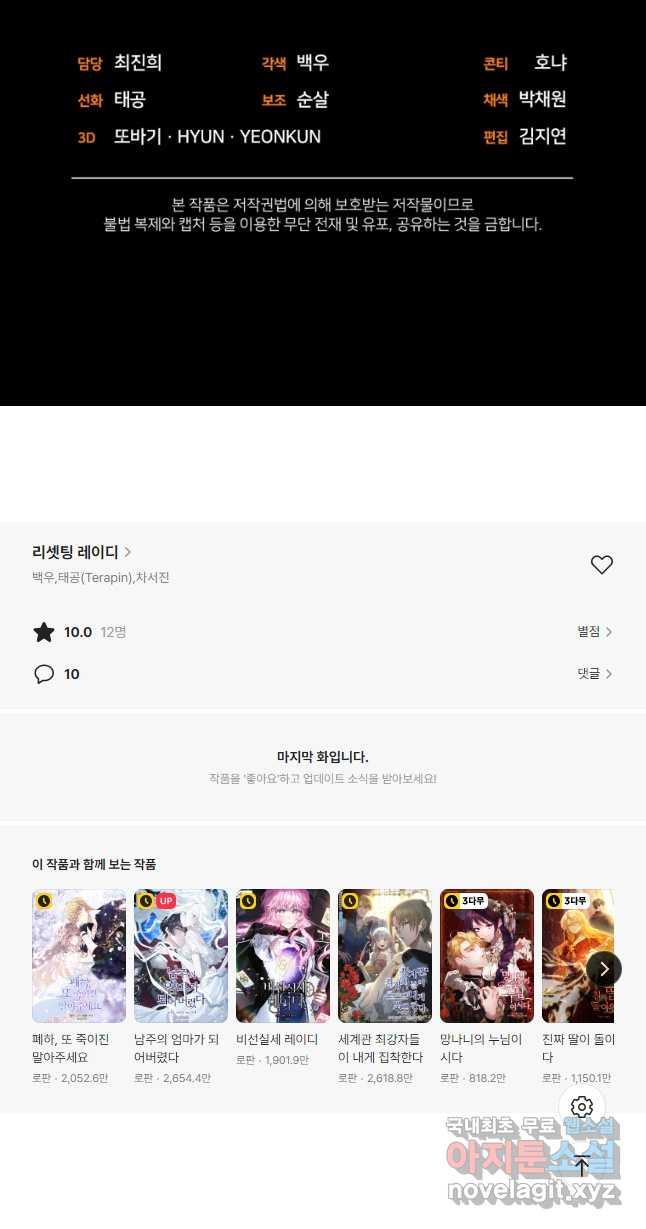Open 남주의 엄마가 되어버렸다 card
Image resolution: width=646 pixels, height=1229 pixels.
[x=181, y=956]
